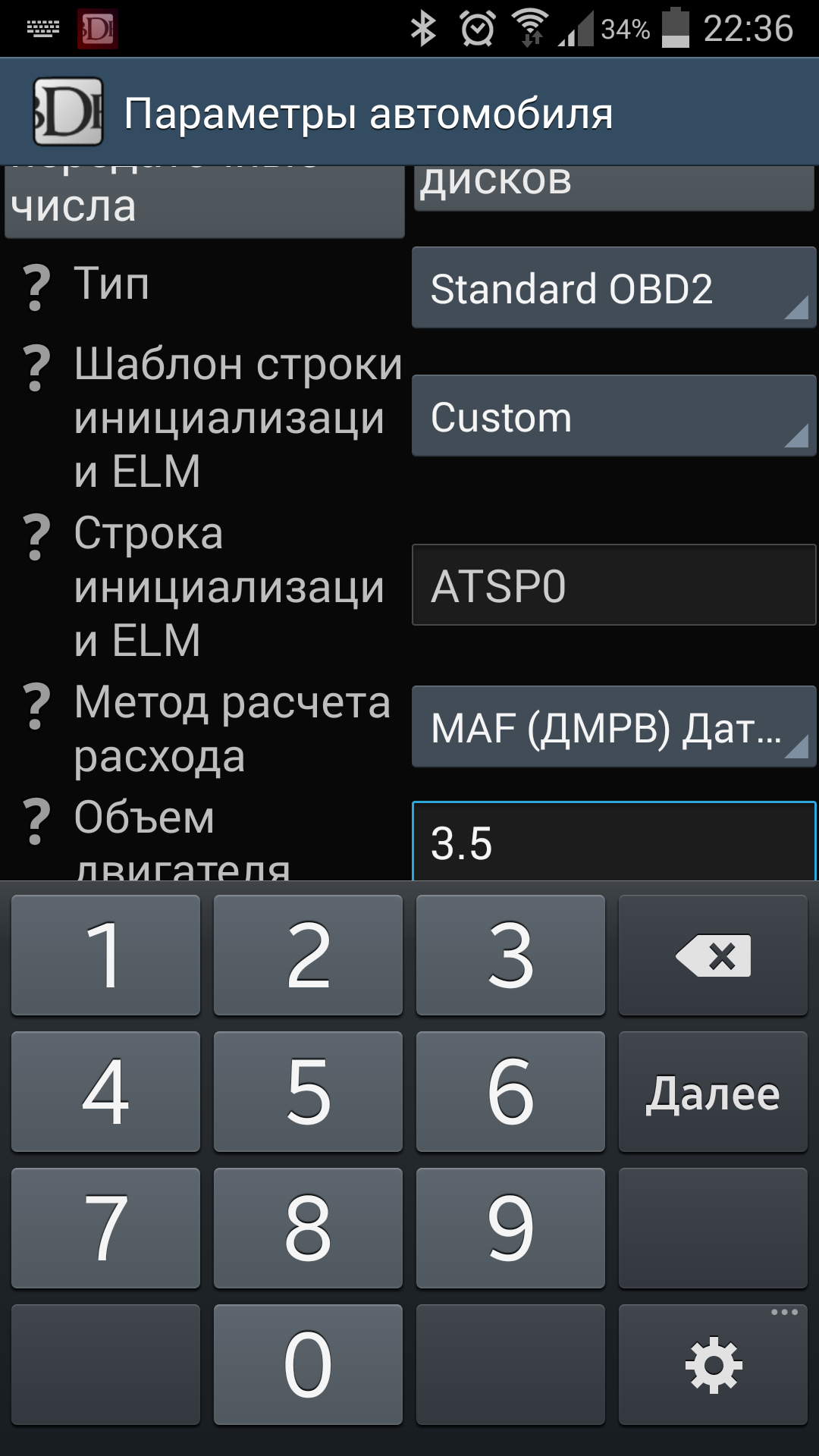Viewport: 819px width, 1456px height.
Task: Show help for Тип question mark
Action: tap(36, 288)
